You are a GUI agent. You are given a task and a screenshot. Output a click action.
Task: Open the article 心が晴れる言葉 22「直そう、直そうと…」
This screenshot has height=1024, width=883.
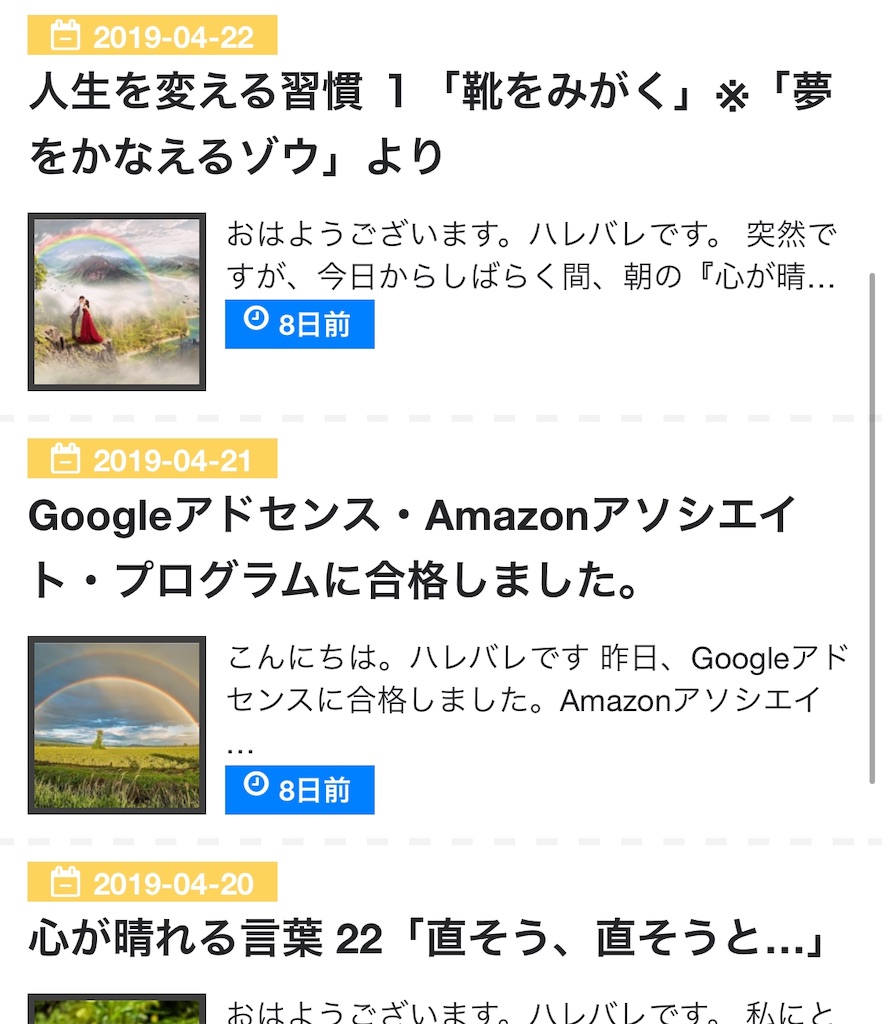tap(428, 940)
